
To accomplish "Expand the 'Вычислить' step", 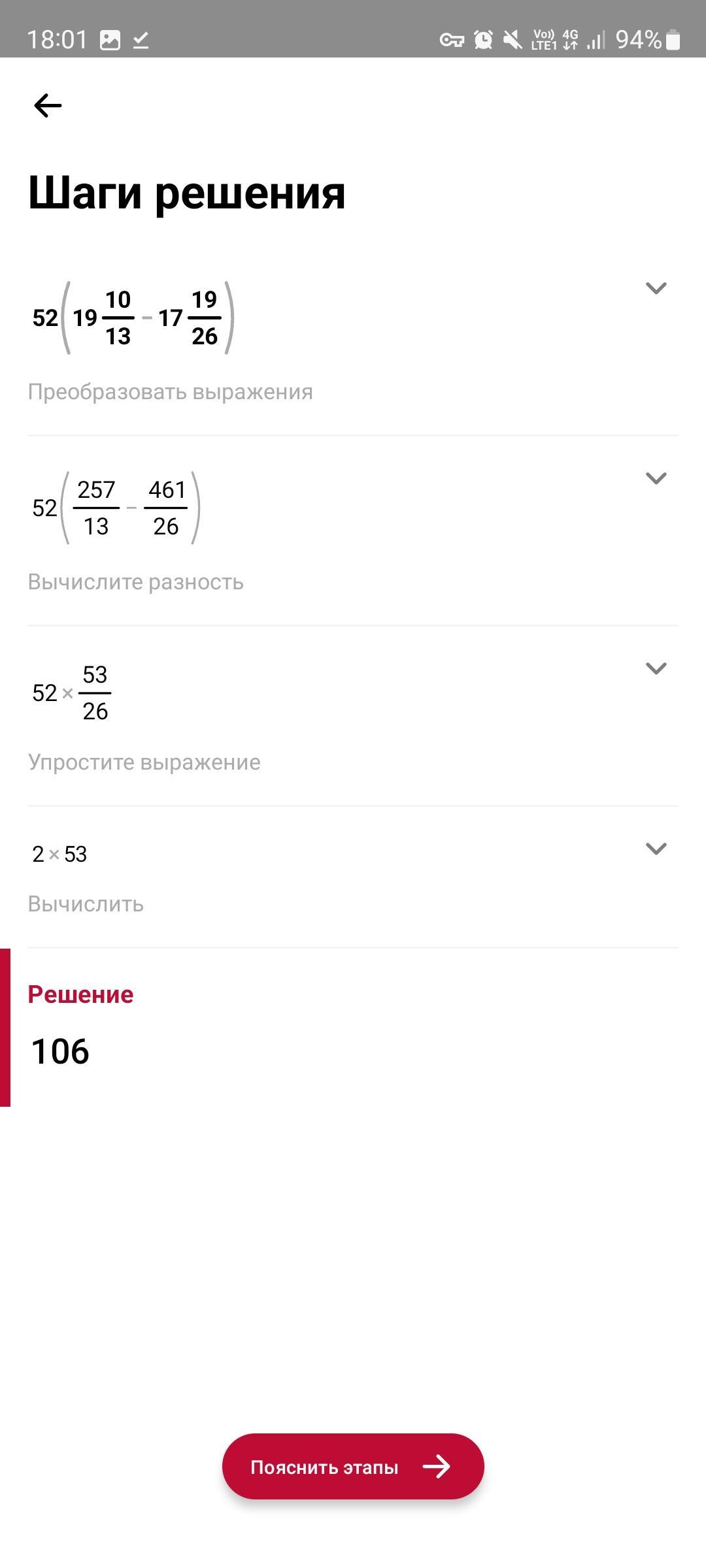I will pyautogui.click(x=656, y=849).
